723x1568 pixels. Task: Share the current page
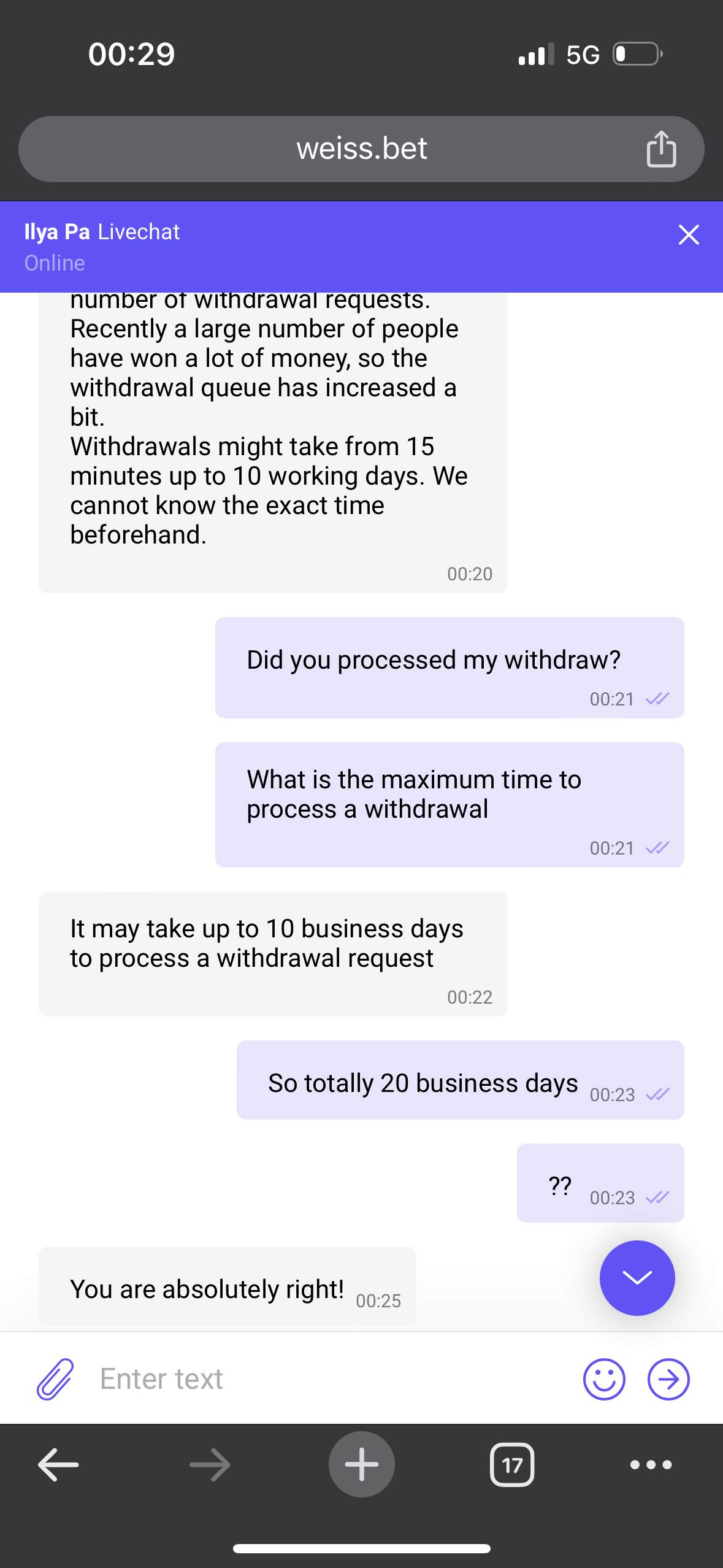(x=661, y=149)
